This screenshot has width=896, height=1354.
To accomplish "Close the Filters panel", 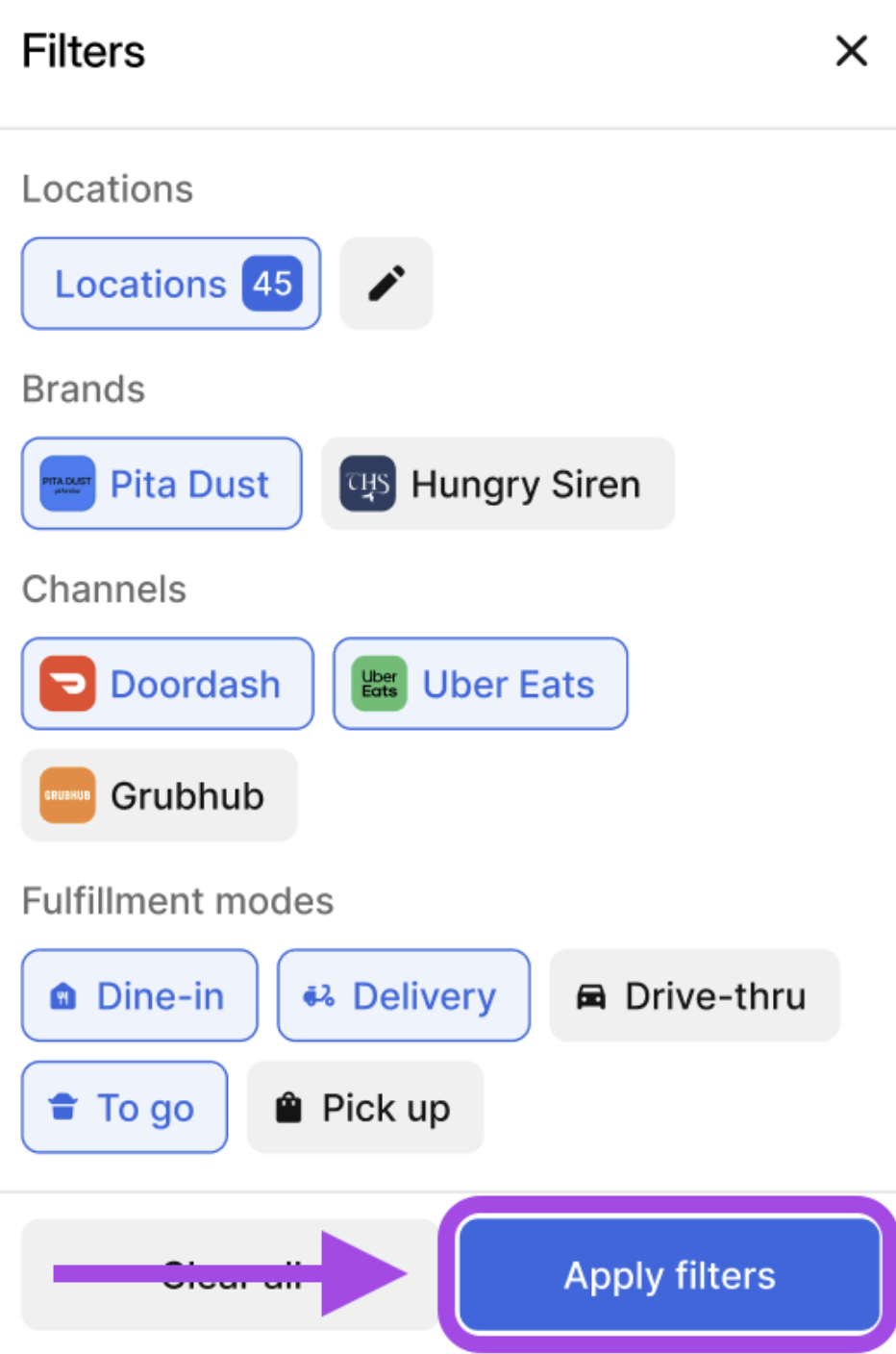I will click(x=851, y=51).
